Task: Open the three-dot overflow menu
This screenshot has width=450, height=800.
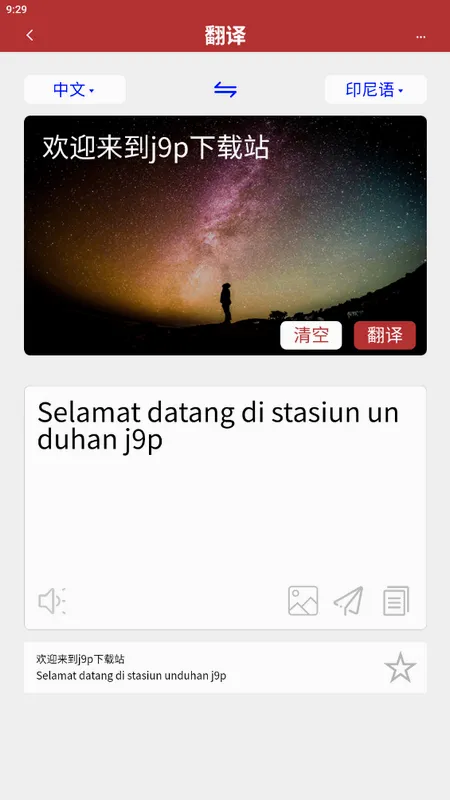Action: (420, 37)
